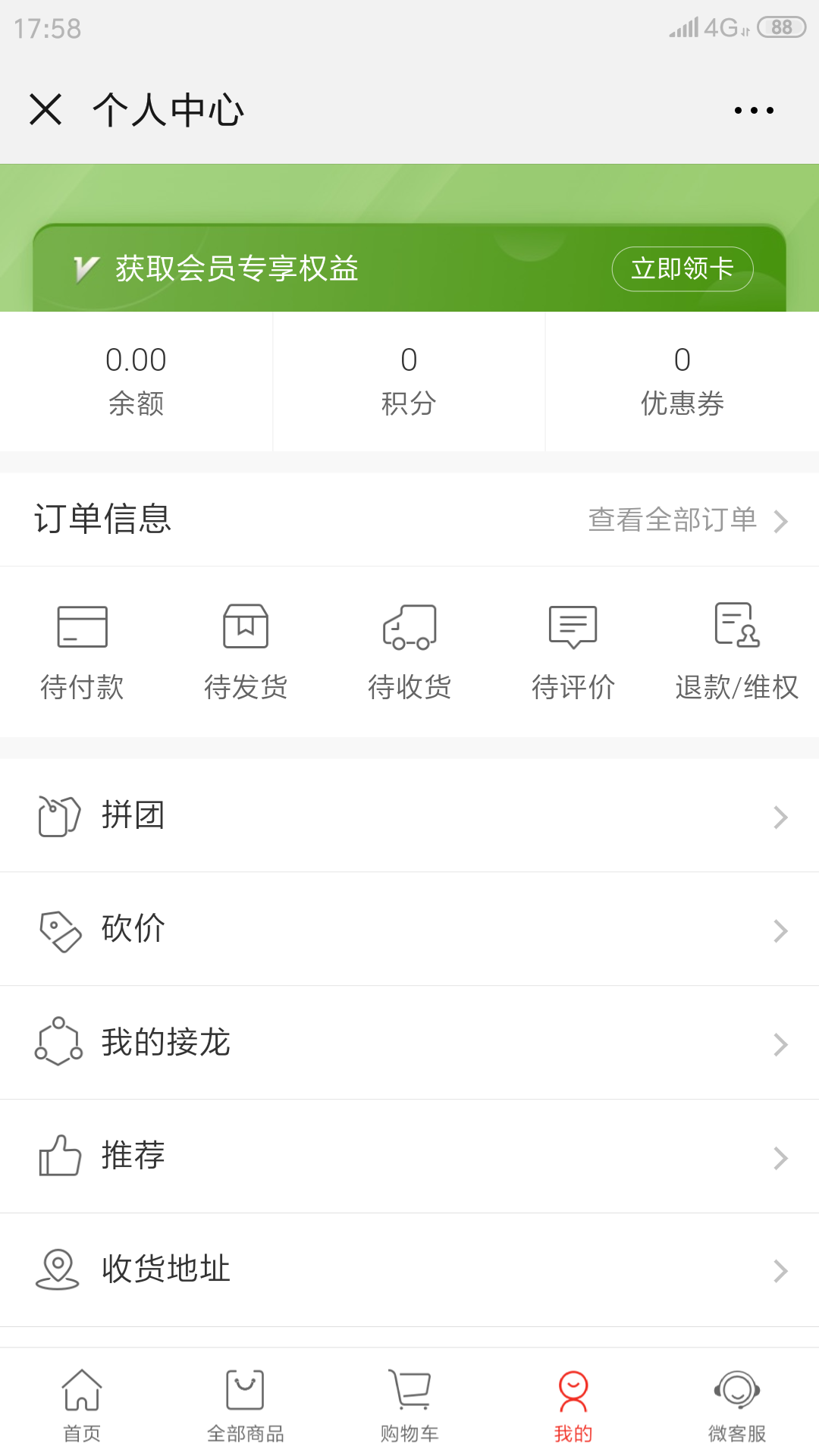Open the 余额 balance details

136,381
